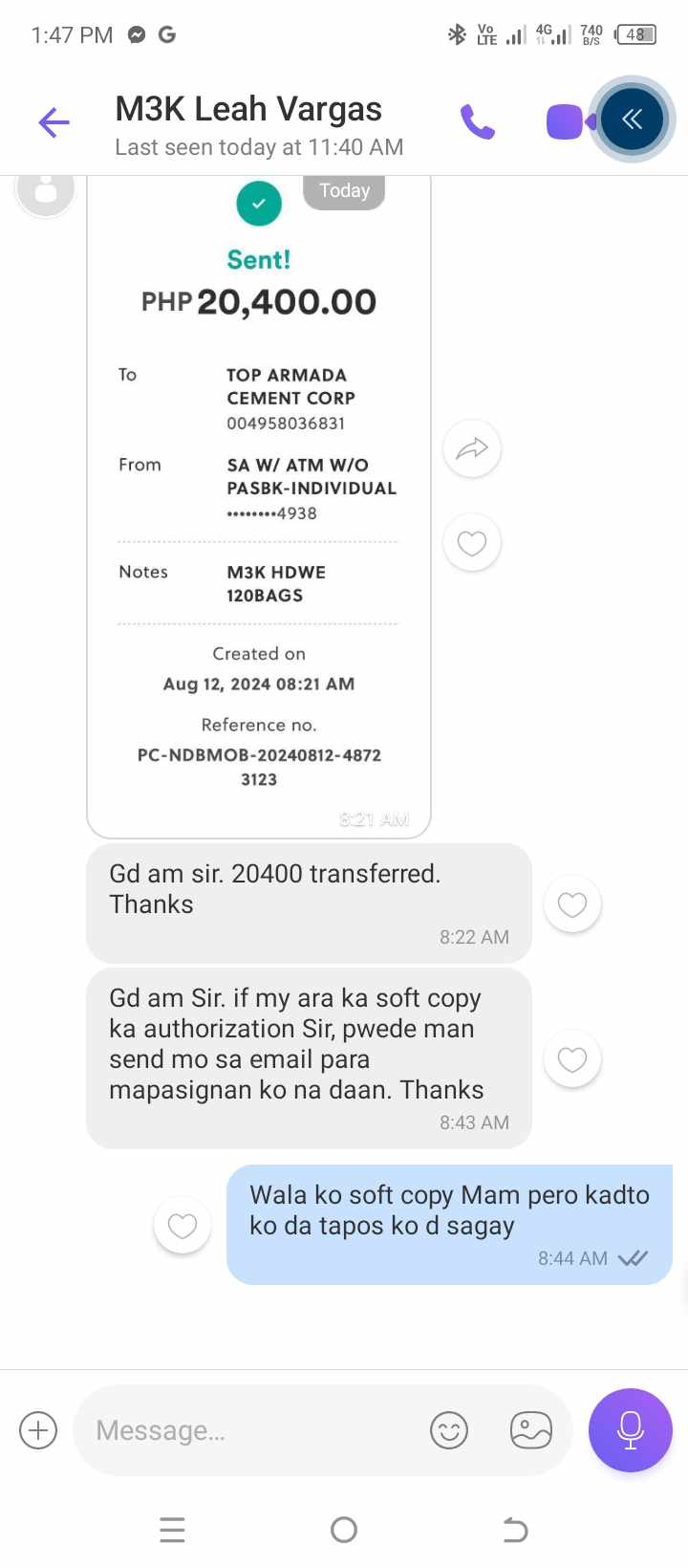This screenshot has height=1568, width=688.
Task: Go back from Leah Vargas chat
Action: [x=54, y=122]
